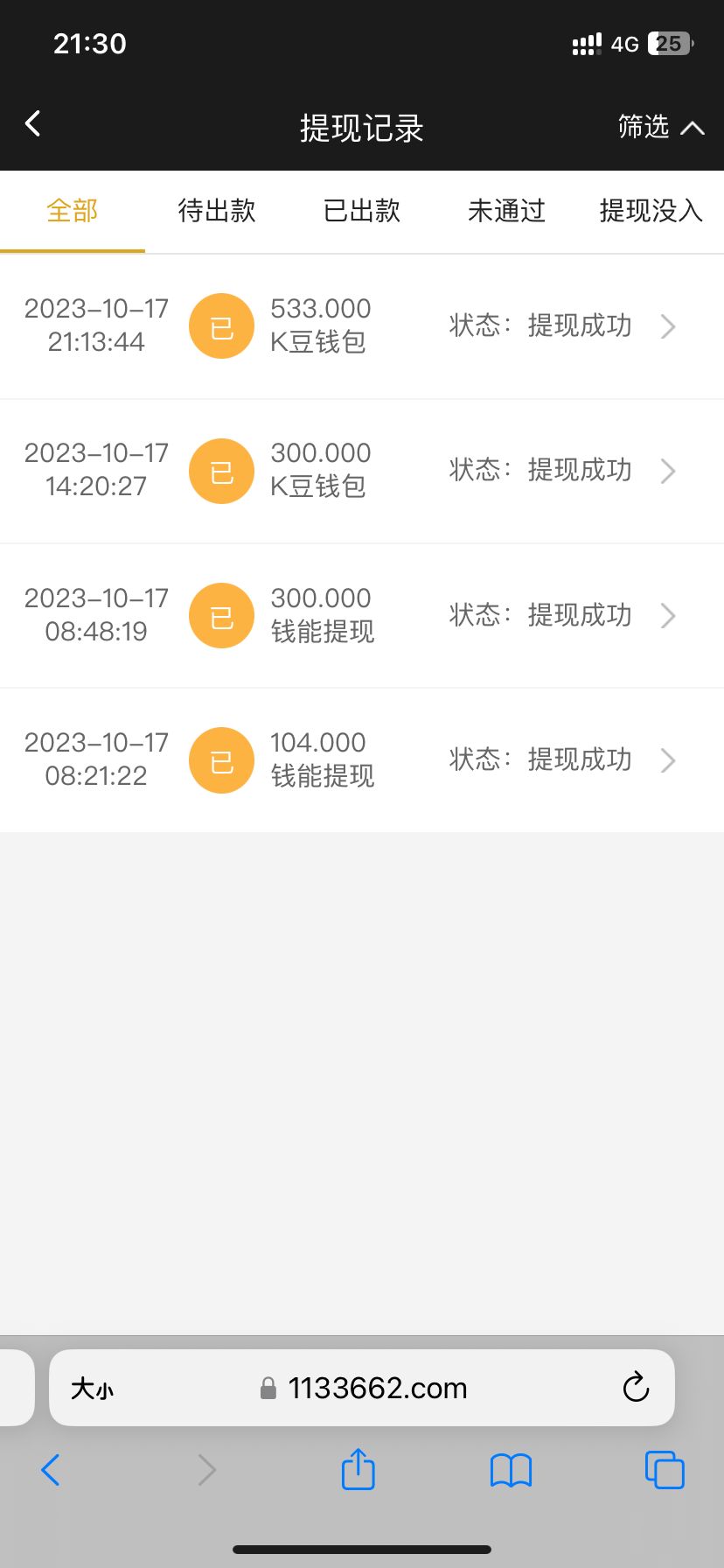
Task: Switch to the 待出款 tab
Action: pos(217,211)
